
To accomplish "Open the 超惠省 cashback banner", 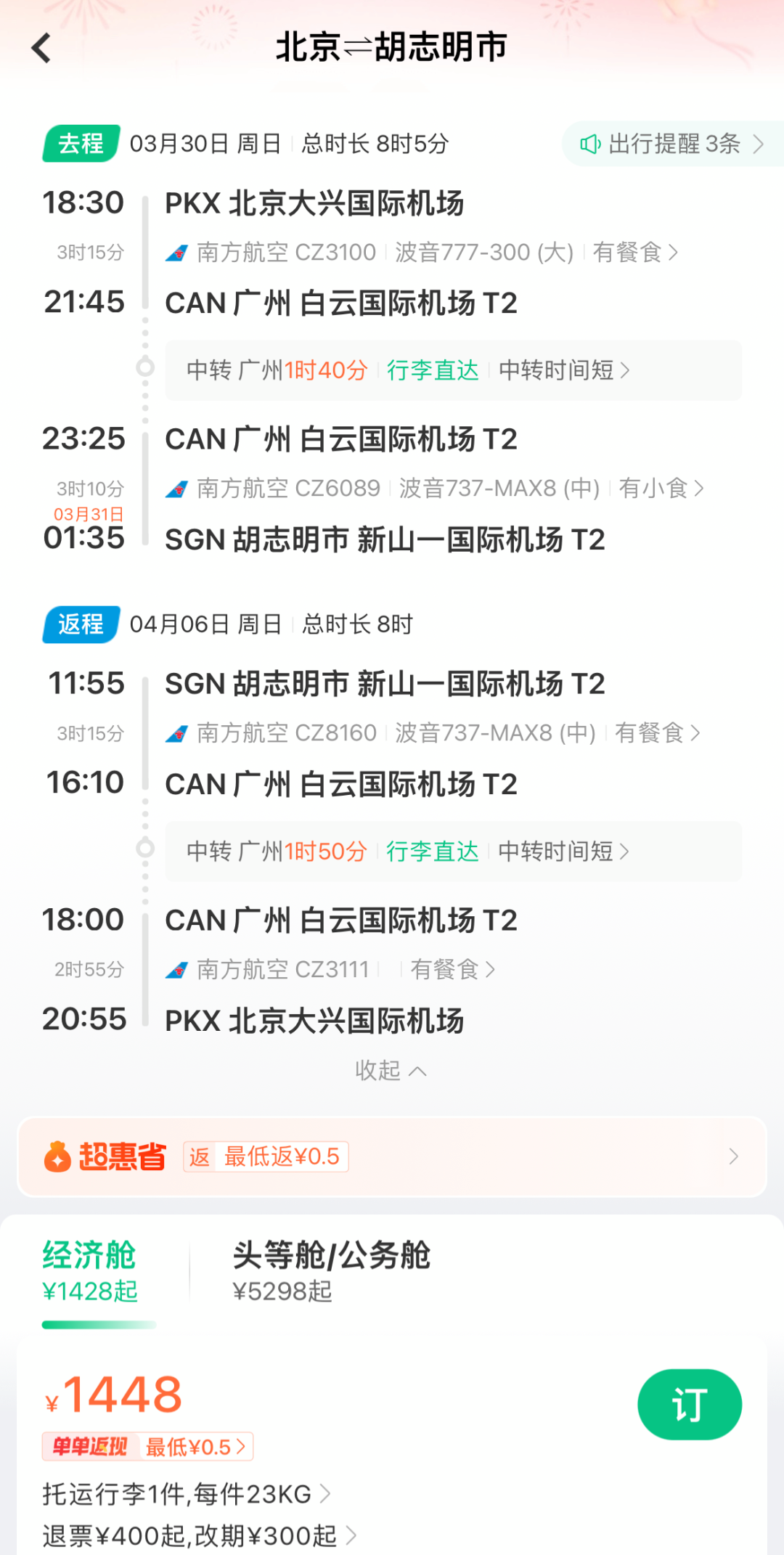I will point(392,1156).
